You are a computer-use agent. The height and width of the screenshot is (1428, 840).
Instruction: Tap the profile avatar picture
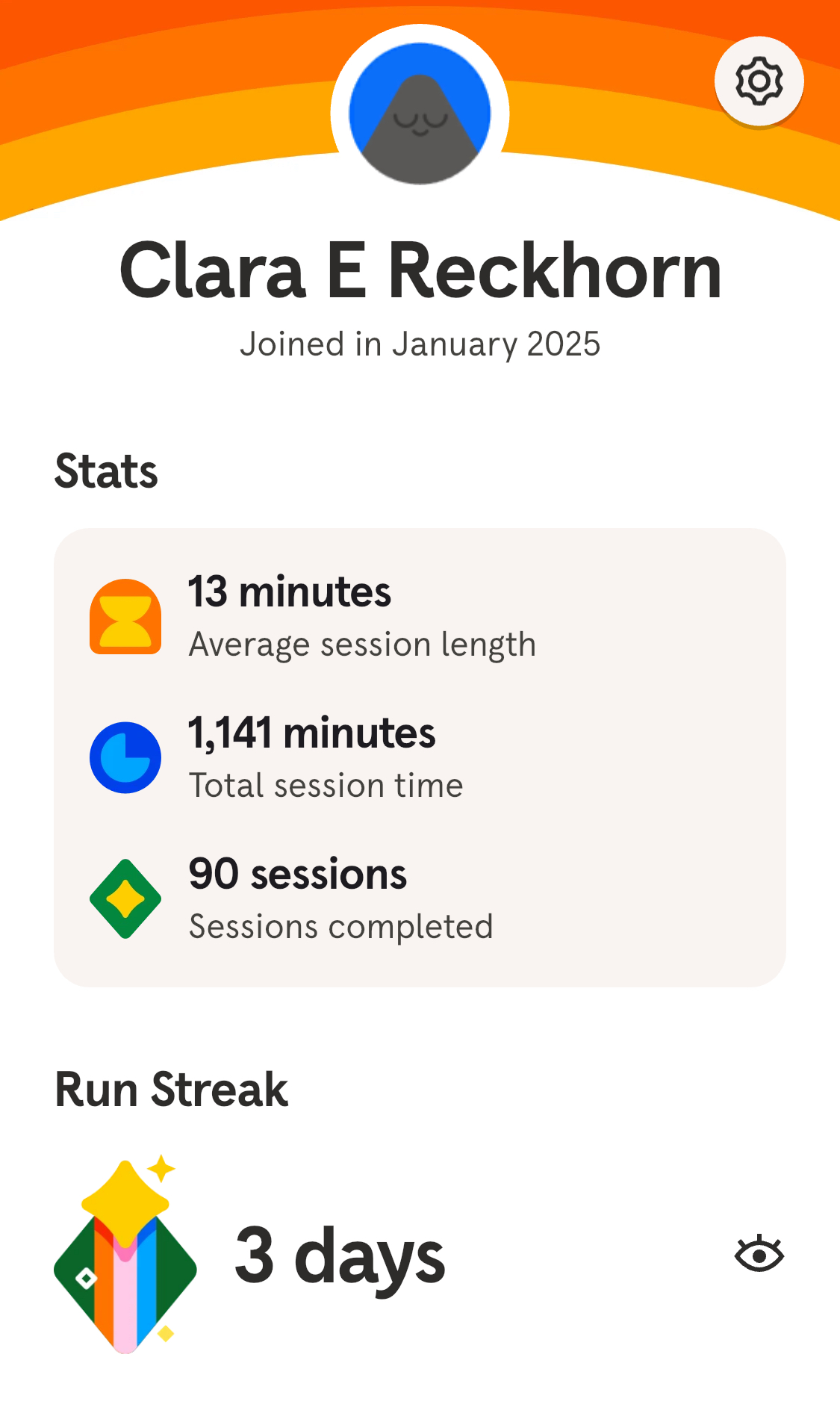420,114
